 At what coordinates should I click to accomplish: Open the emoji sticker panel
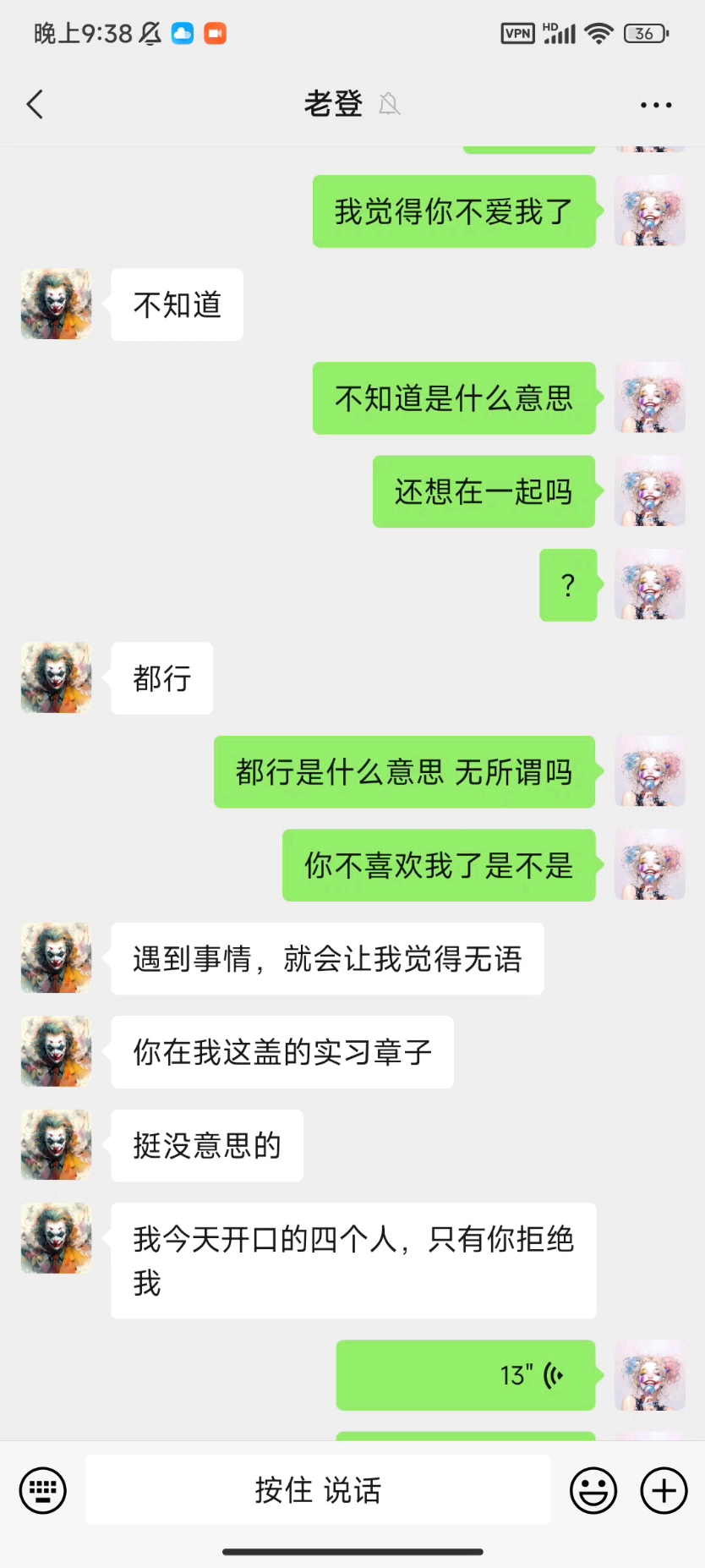[593, 1490]
